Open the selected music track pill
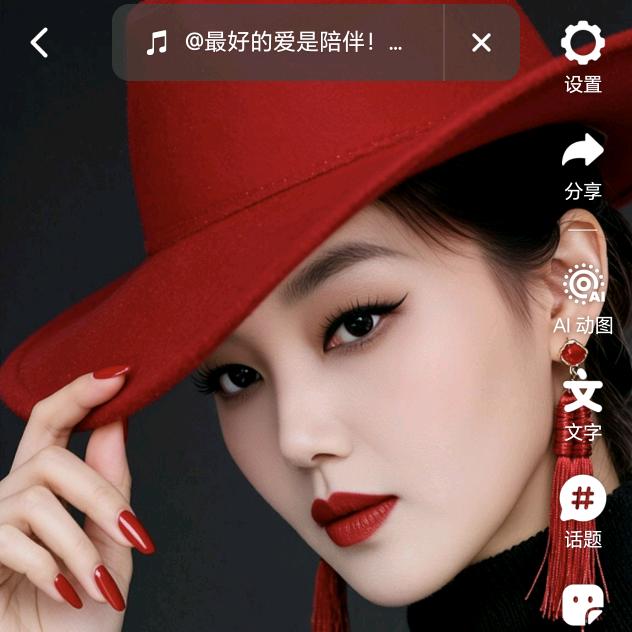632x632 pixels. tap(280, 42)
